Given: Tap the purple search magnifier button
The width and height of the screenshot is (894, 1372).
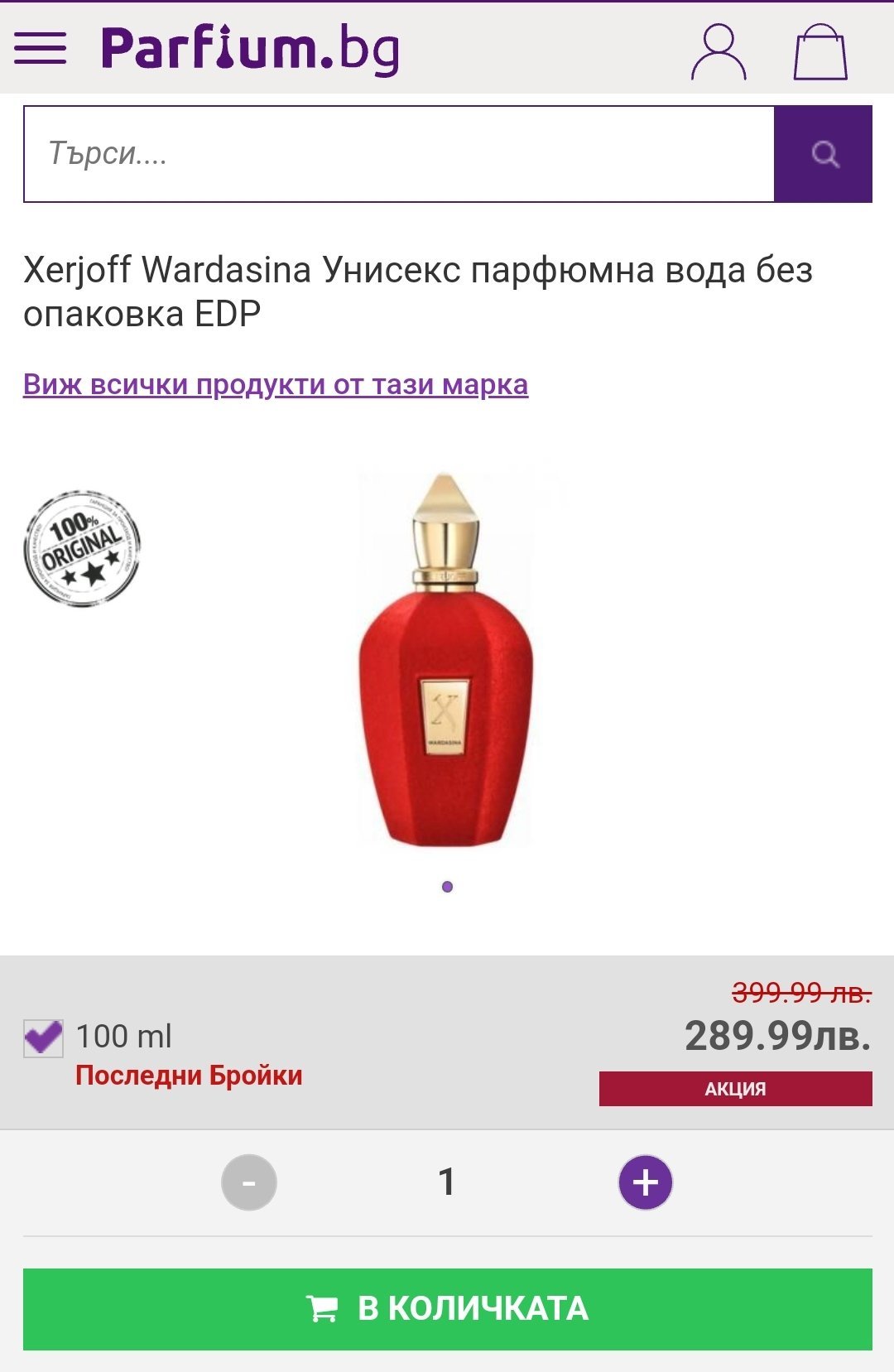Looking at the screenshot, I should [824, 154].
